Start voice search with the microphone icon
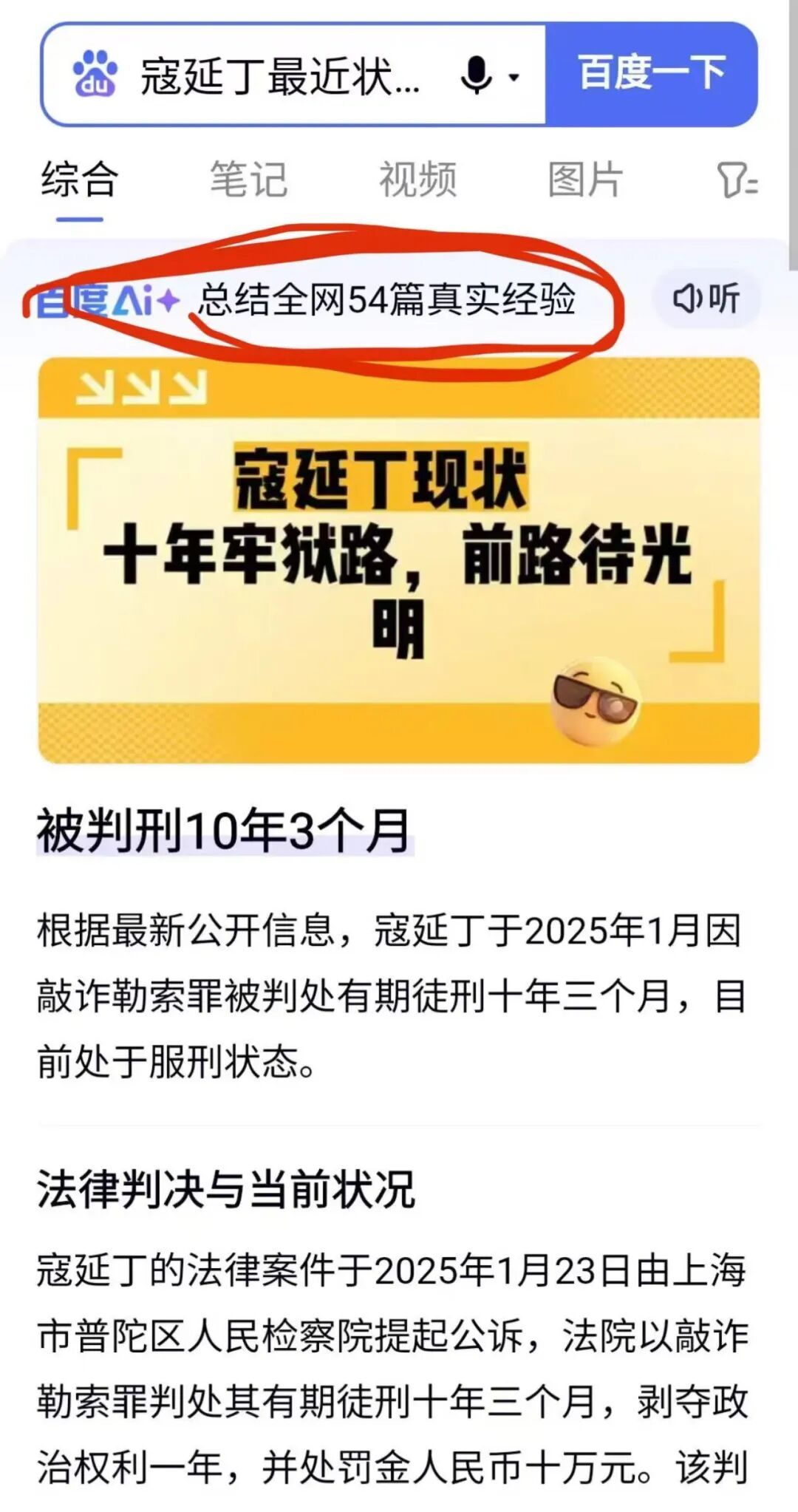Viewport: 798px width, 1512px height. point(477,75)
